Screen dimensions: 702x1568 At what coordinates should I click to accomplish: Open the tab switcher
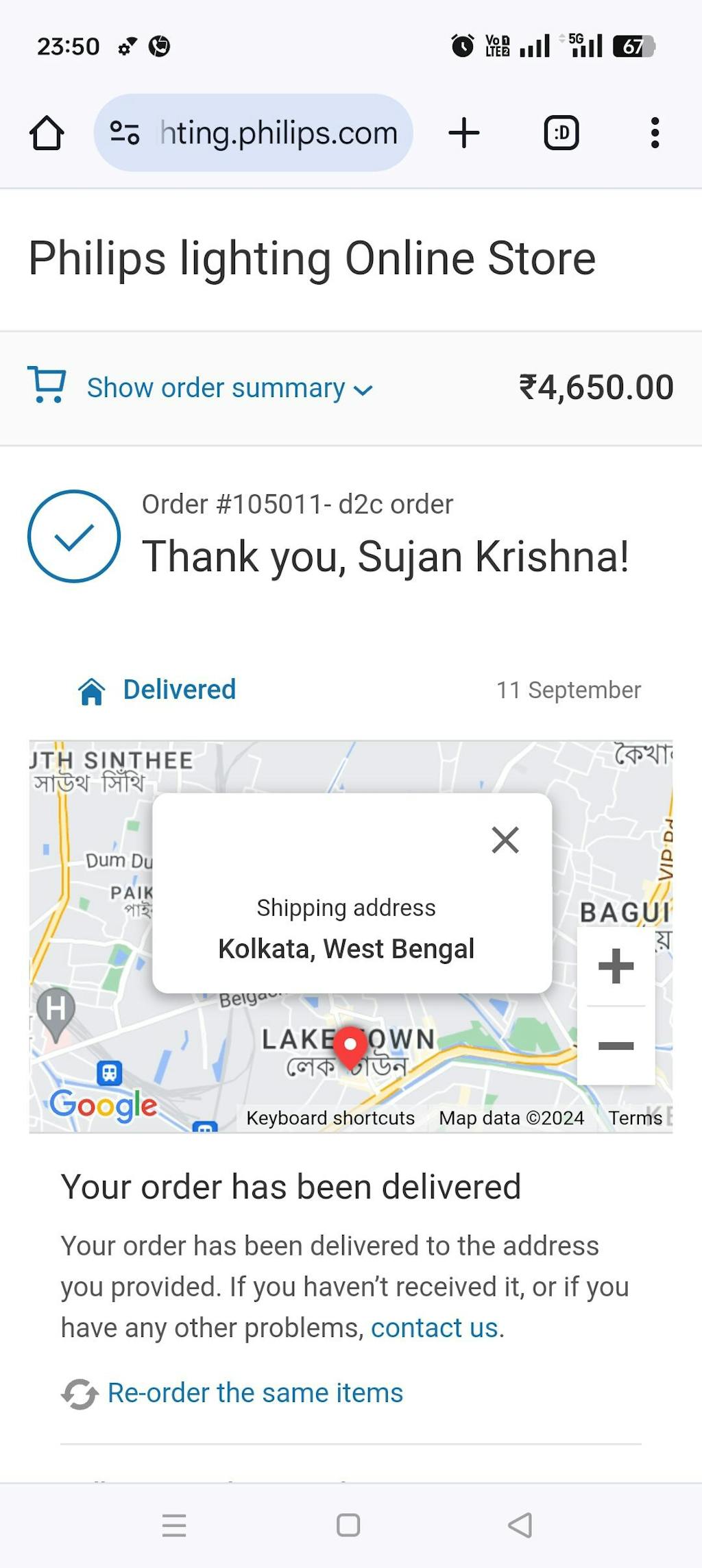[561, 133]
